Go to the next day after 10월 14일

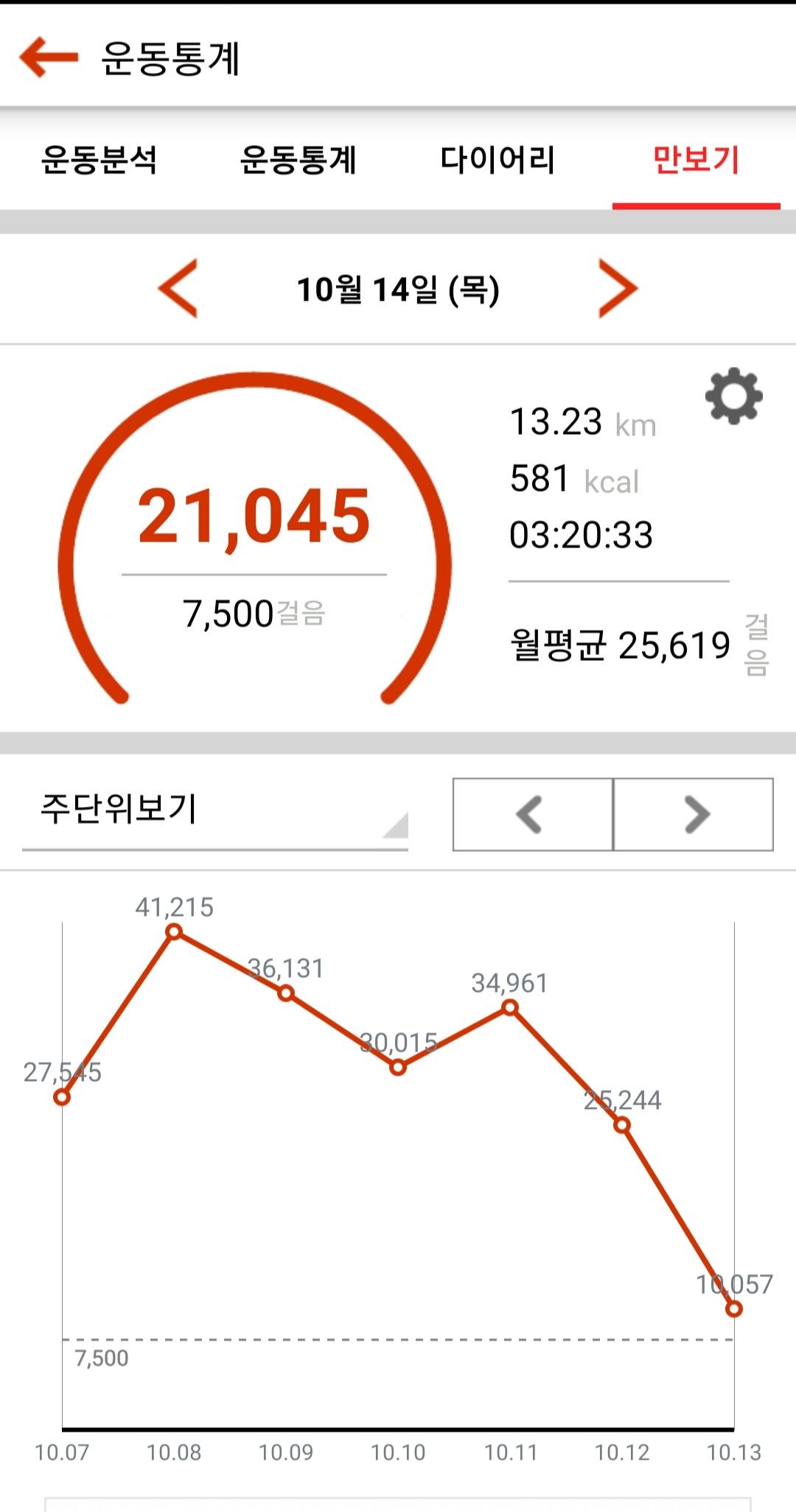(618, 289)
